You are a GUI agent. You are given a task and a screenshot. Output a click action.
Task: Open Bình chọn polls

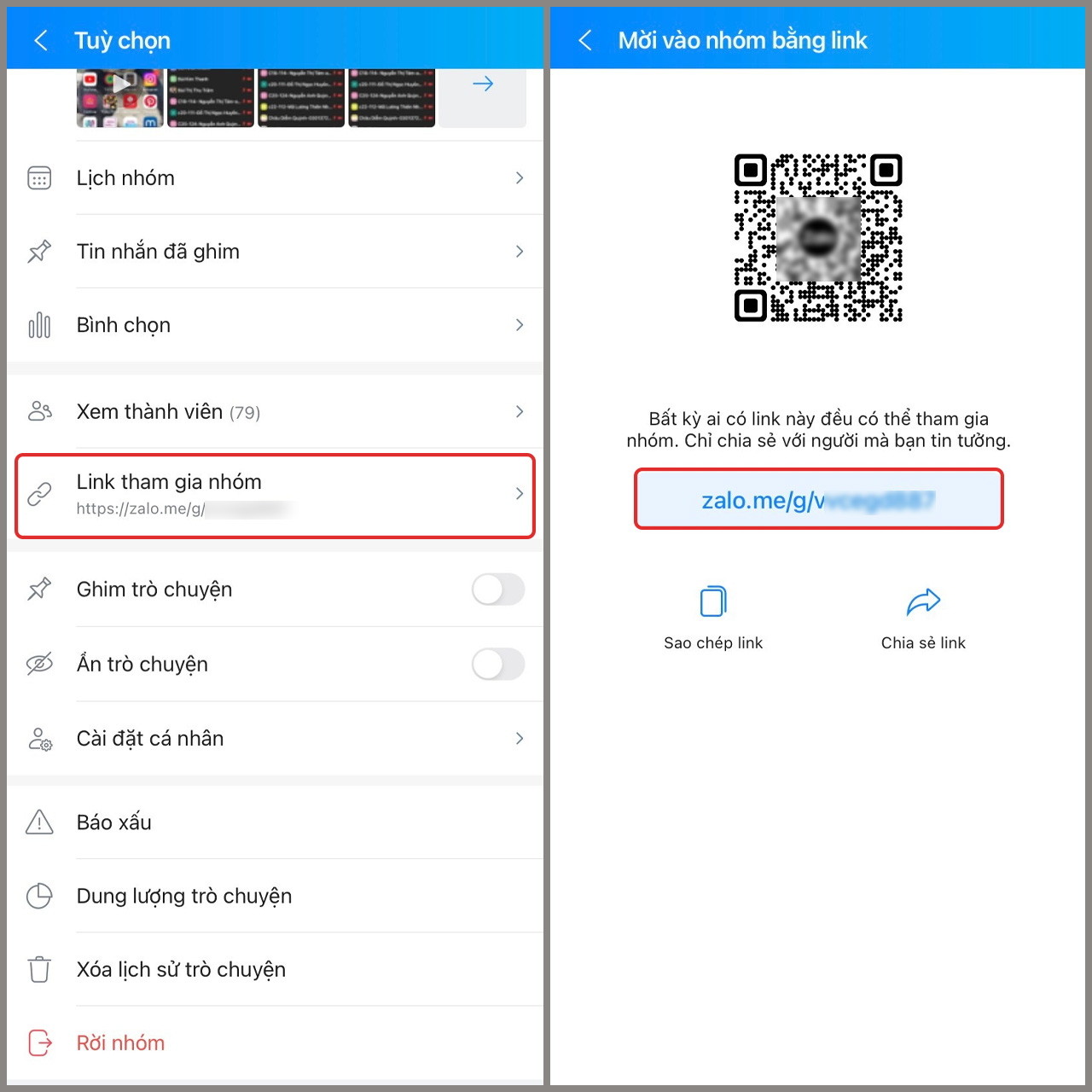click(x=275, y=325)
